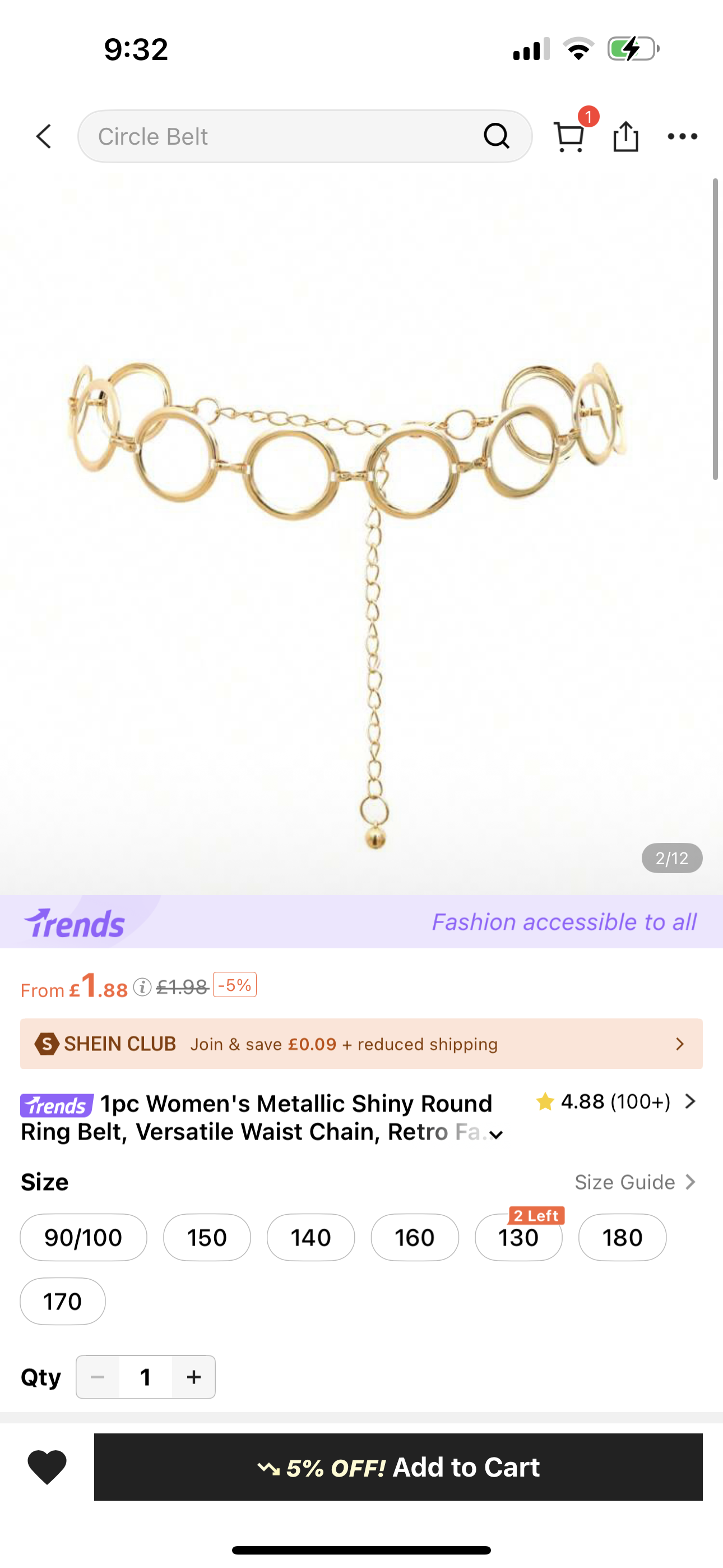The height and width of the screenshot is (1568, 723).
Task: View the 4.88 rating reviews
Action: (615, 1102)
